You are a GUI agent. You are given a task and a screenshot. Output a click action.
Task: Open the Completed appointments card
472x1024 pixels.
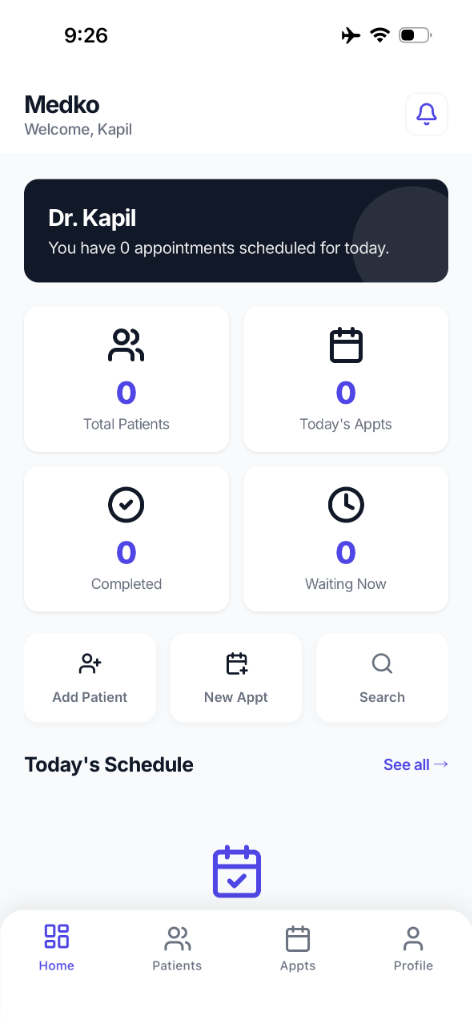[x=127, y=539]
